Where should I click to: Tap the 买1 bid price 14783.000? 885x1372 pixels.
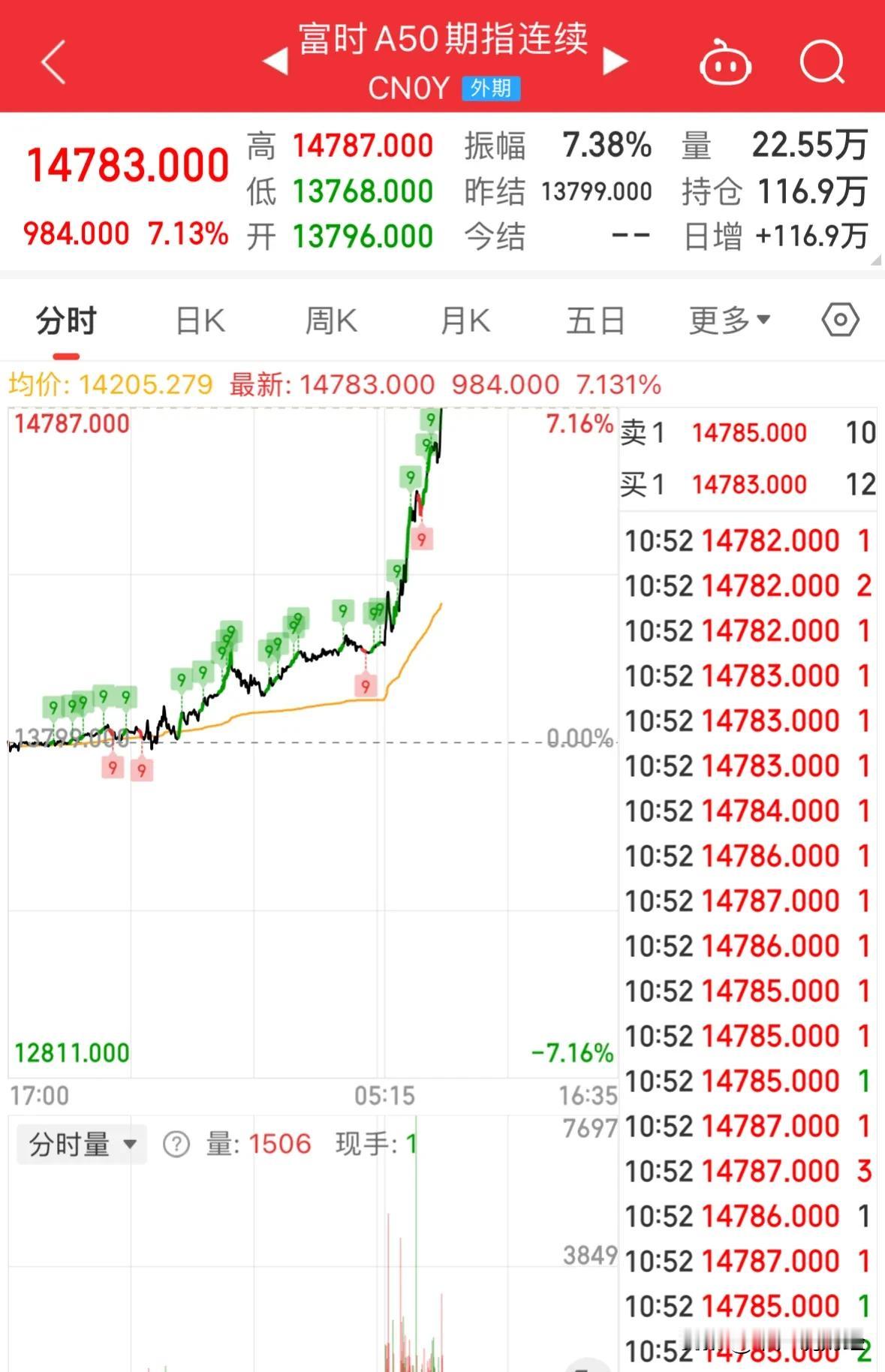click(x=749, y=484)
